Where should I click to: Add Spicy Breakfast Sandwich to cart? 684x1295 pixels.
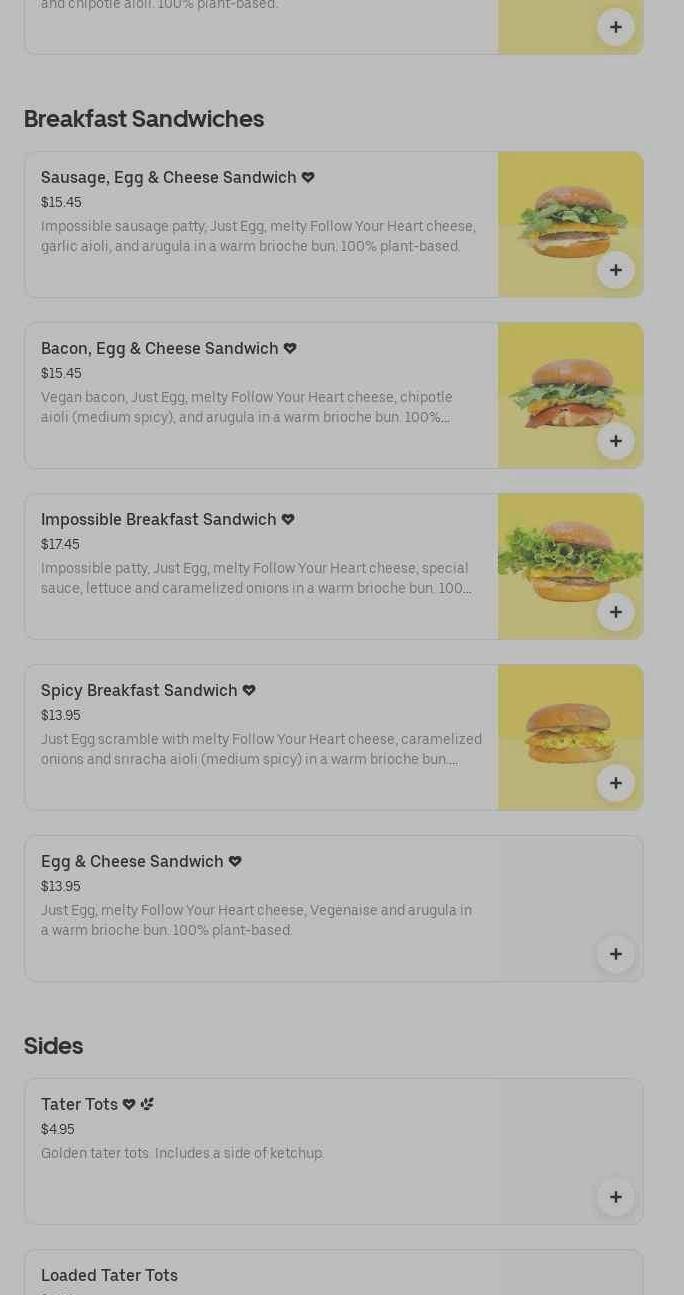tap(616, 783)
